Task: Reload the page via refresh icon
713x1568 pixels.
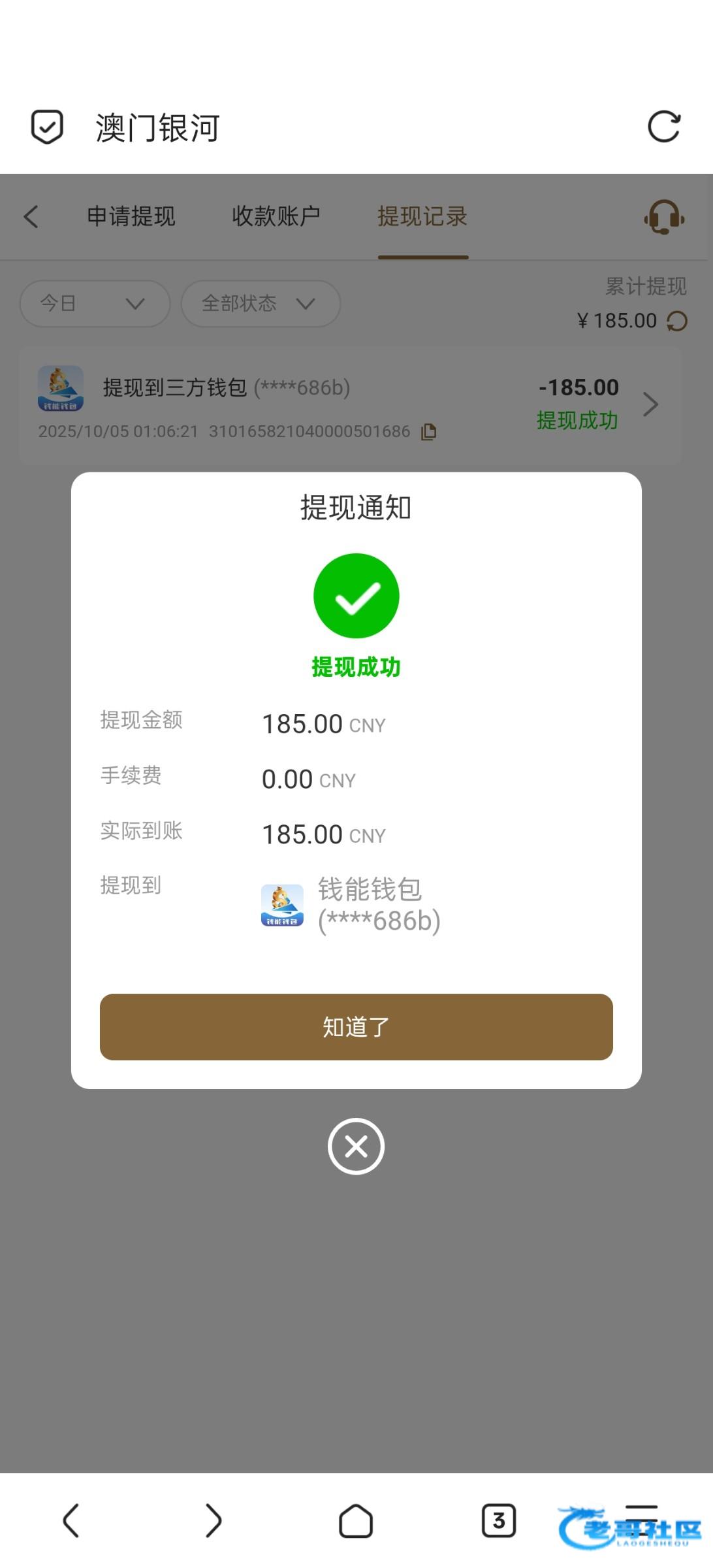Action: tap(663, 127)
